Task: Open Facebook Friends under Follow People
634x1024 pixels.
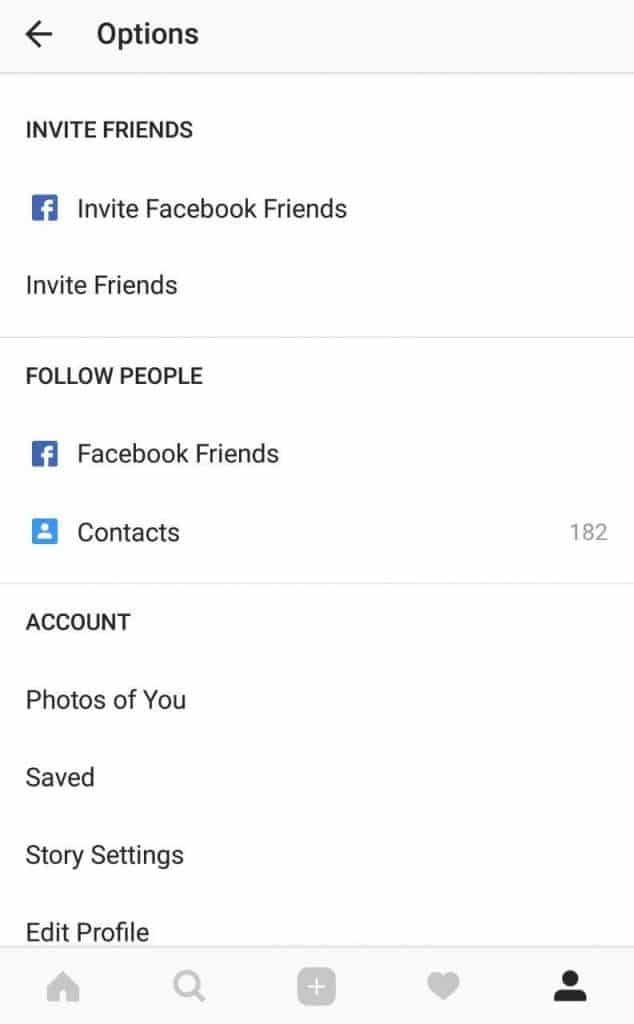Action: (317, 454)
